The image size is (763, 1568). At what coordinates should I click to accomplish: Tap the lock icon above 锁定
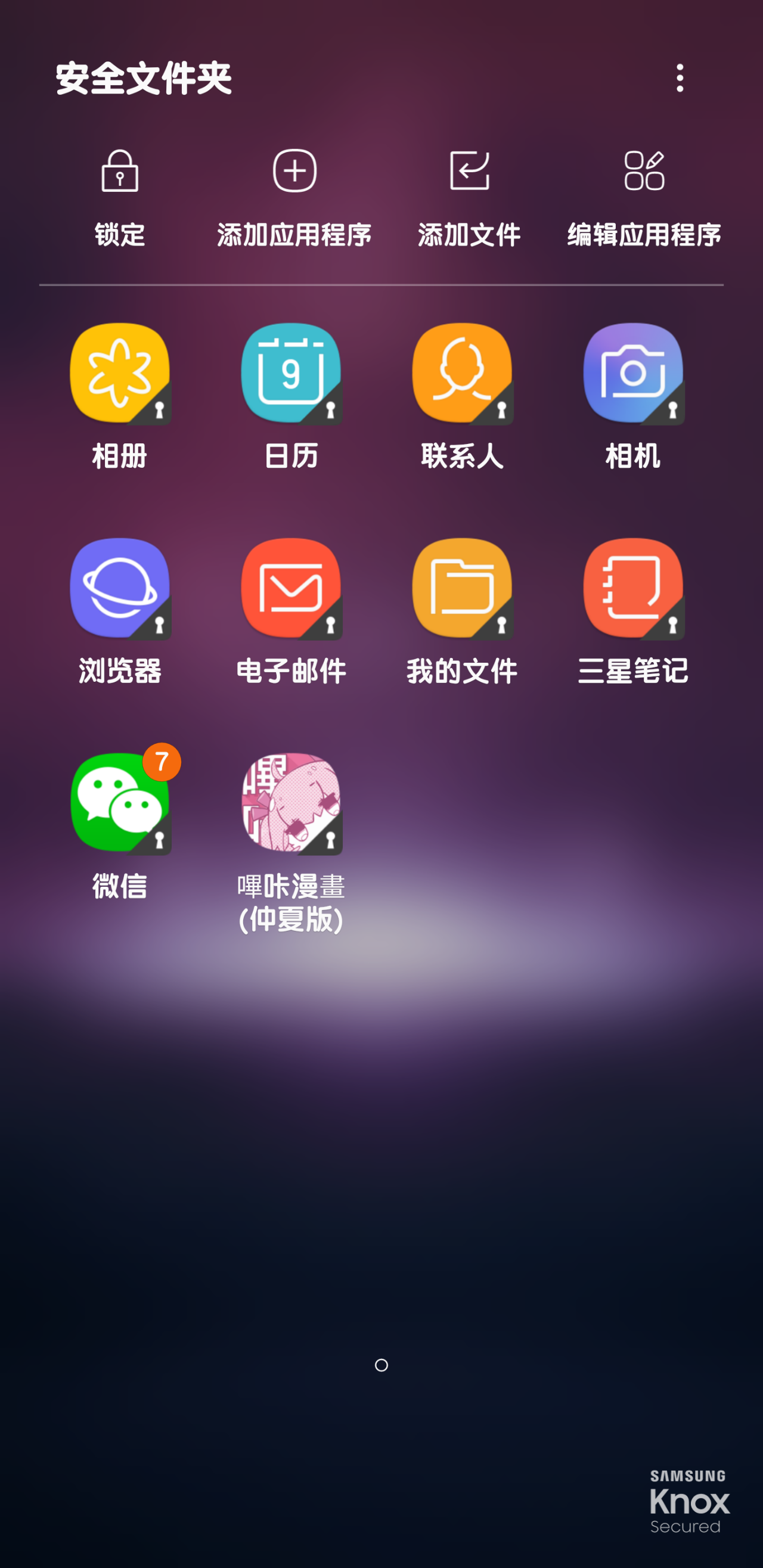120,172
